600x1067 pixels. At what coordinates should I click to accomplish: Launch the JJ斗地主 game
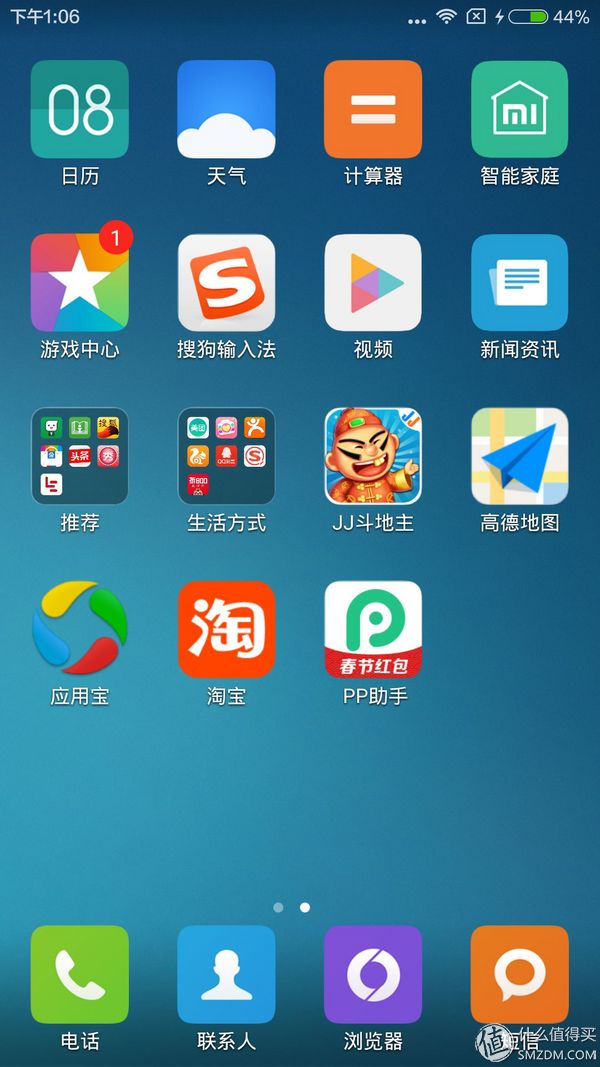[373, 456]
